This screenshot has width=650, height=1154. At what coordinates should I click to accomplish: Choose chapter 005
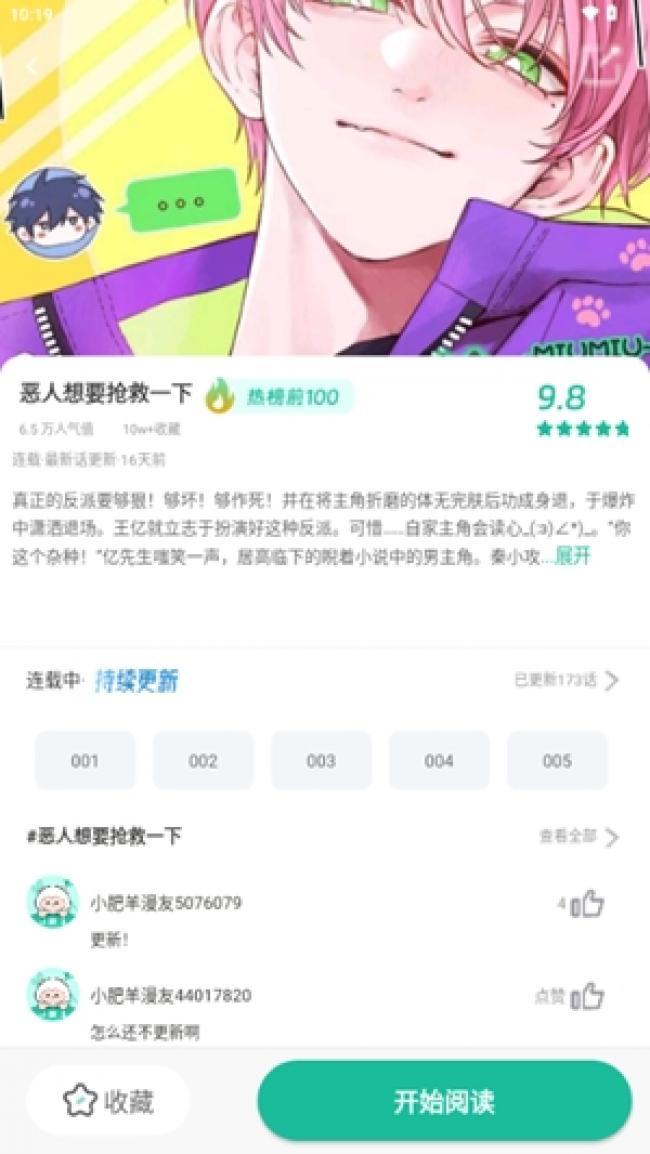(x=557, y=761)
